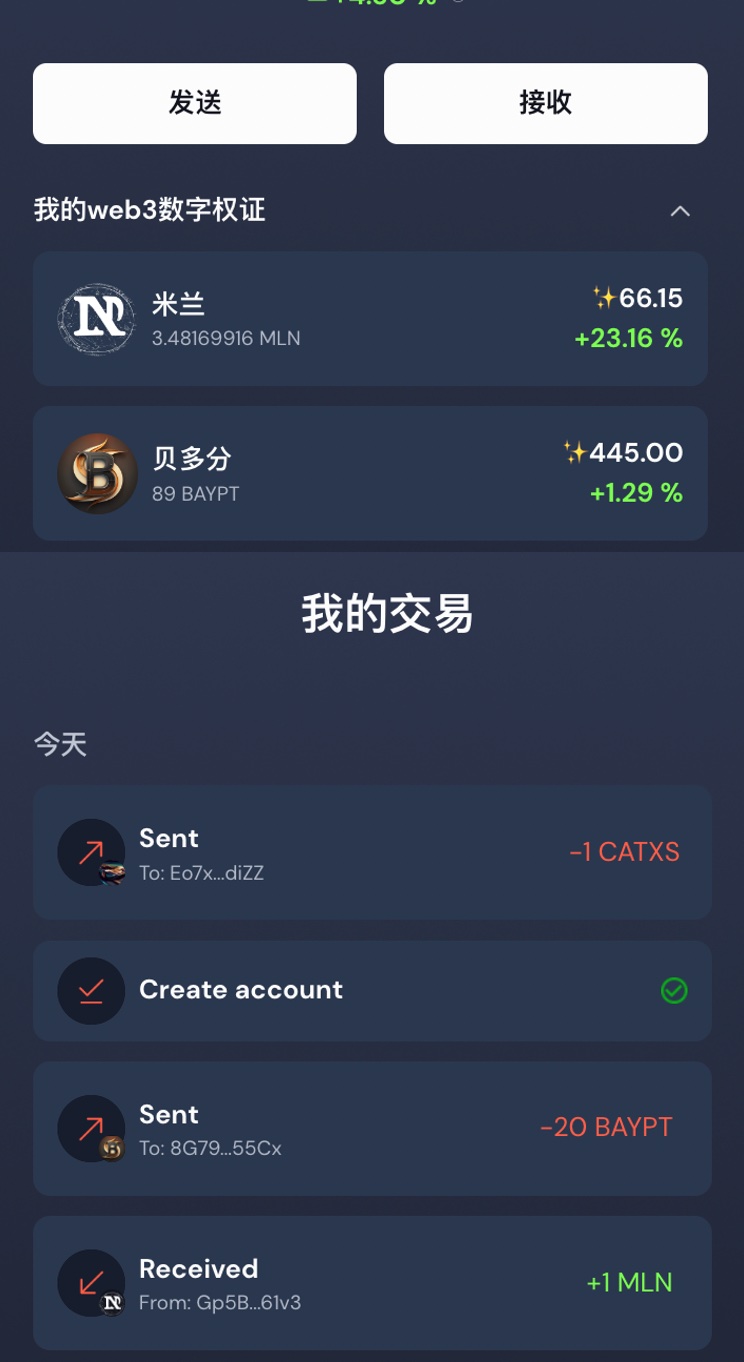
Task: Click the 贝多分 BAYPT token logo
Action: [97, 473]
